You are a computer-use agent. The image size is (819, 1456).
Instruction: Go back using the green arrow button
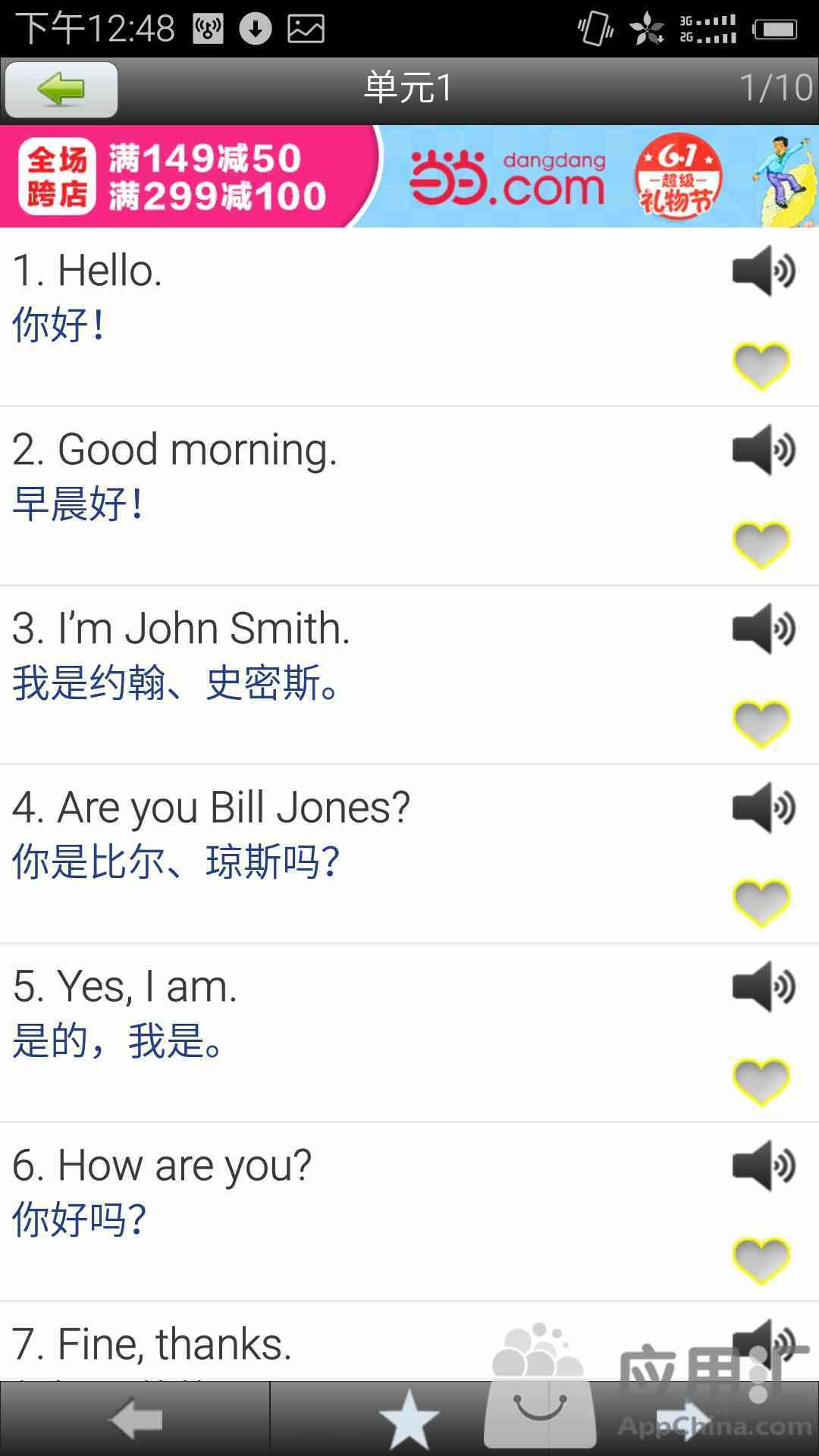click(x=61, y=89)
